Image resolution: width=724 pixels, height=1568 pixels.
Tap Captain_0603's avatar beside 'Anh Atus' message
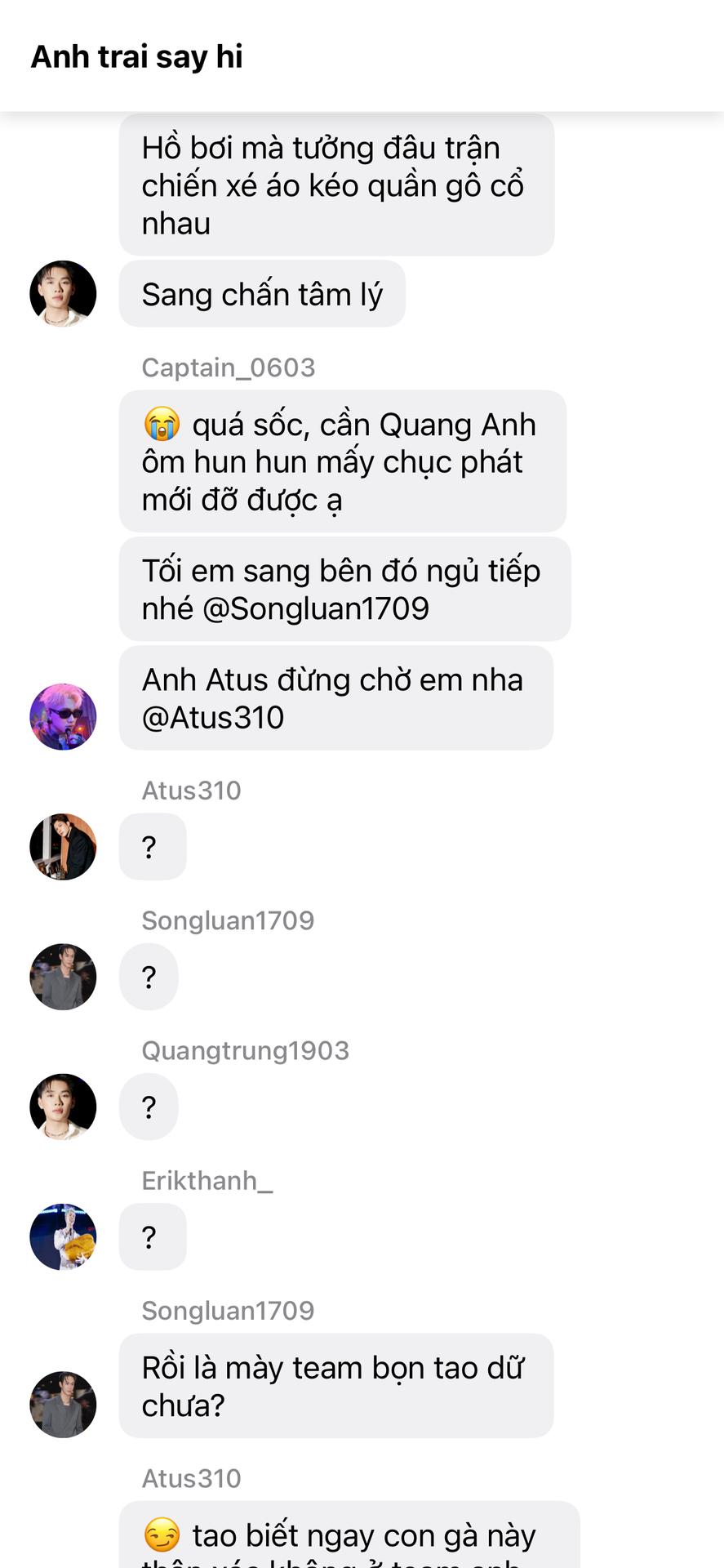click(63, 717)
